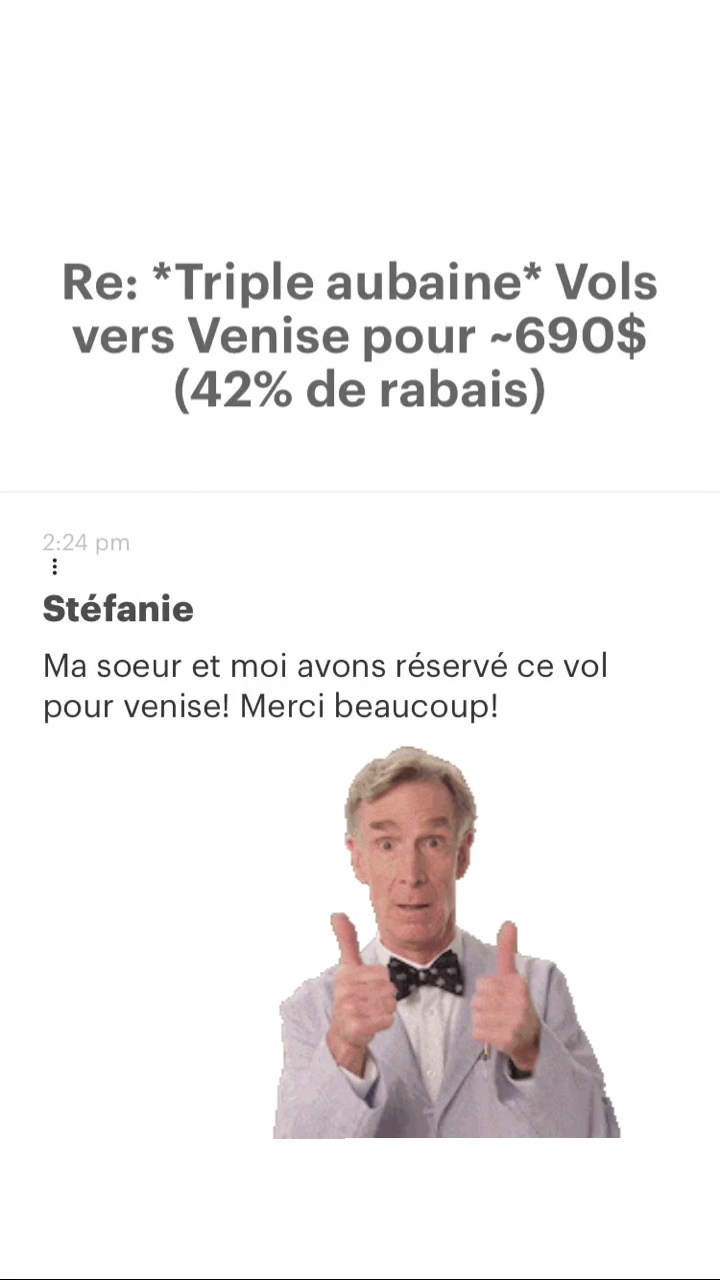720x1280 pixels.
Task: Open the three-dot menu above Stéfanie's message
Action: (54, 567)
